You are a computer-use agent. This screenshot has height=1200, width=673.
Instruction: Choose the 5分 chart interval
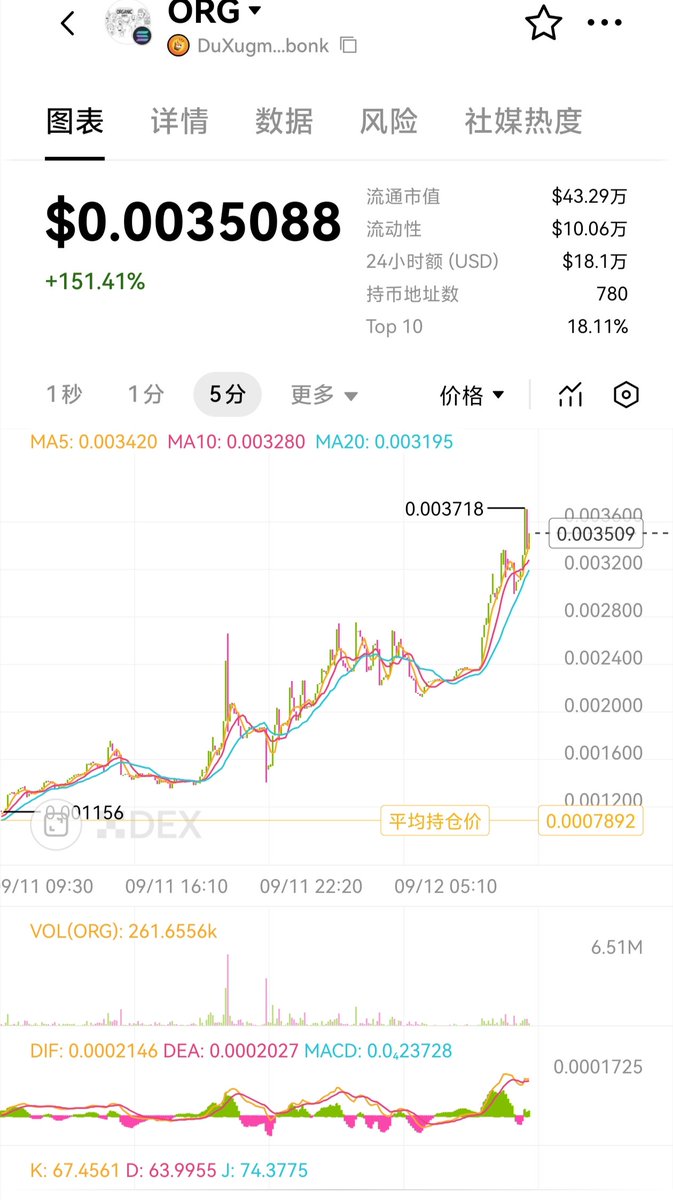point(227,394)
